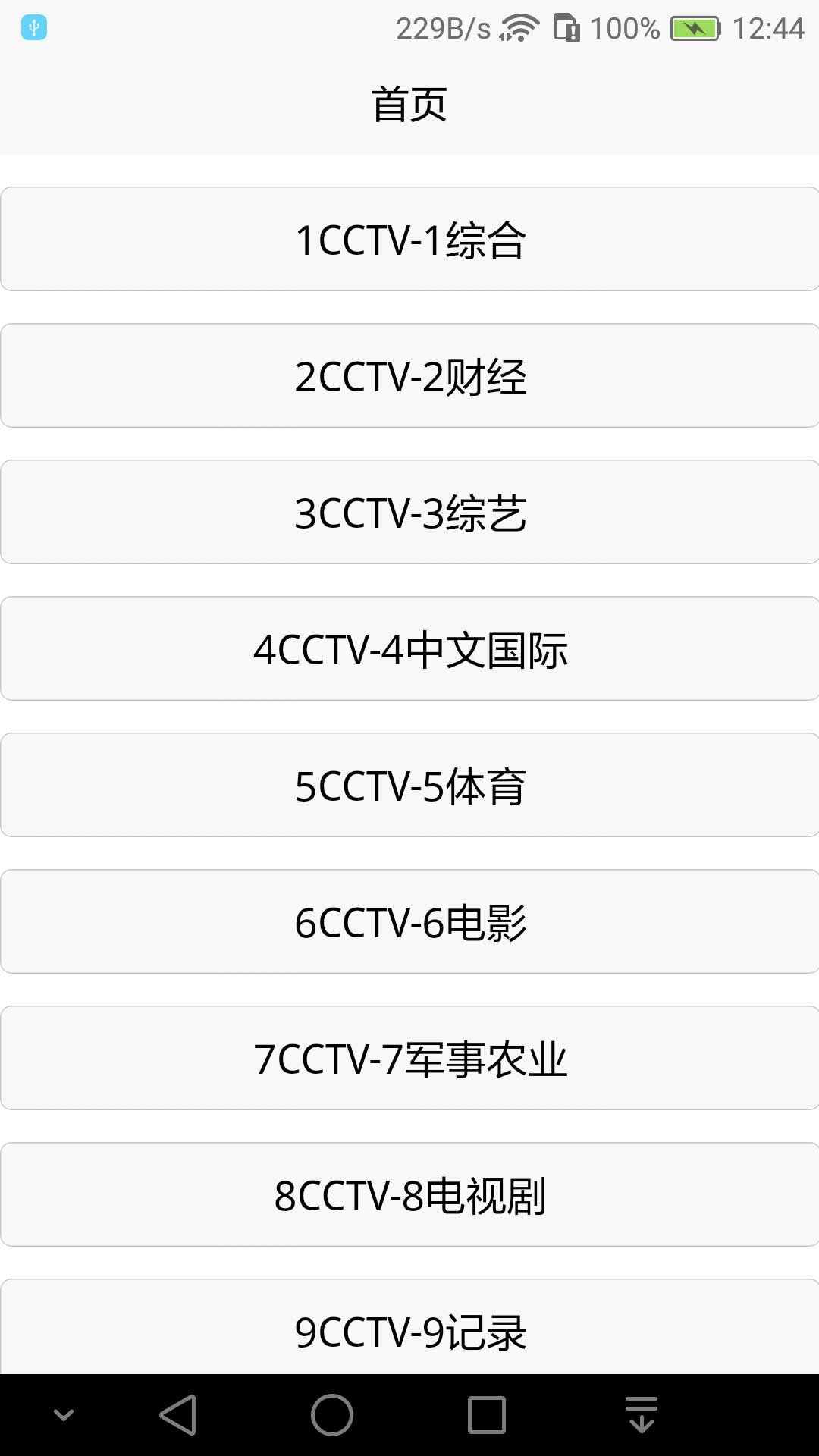The image size is (819, 1456).
Task: Choose 7CCTV-7军事农业 channel
Action: pyautogui.click(x=409, y=1058)
